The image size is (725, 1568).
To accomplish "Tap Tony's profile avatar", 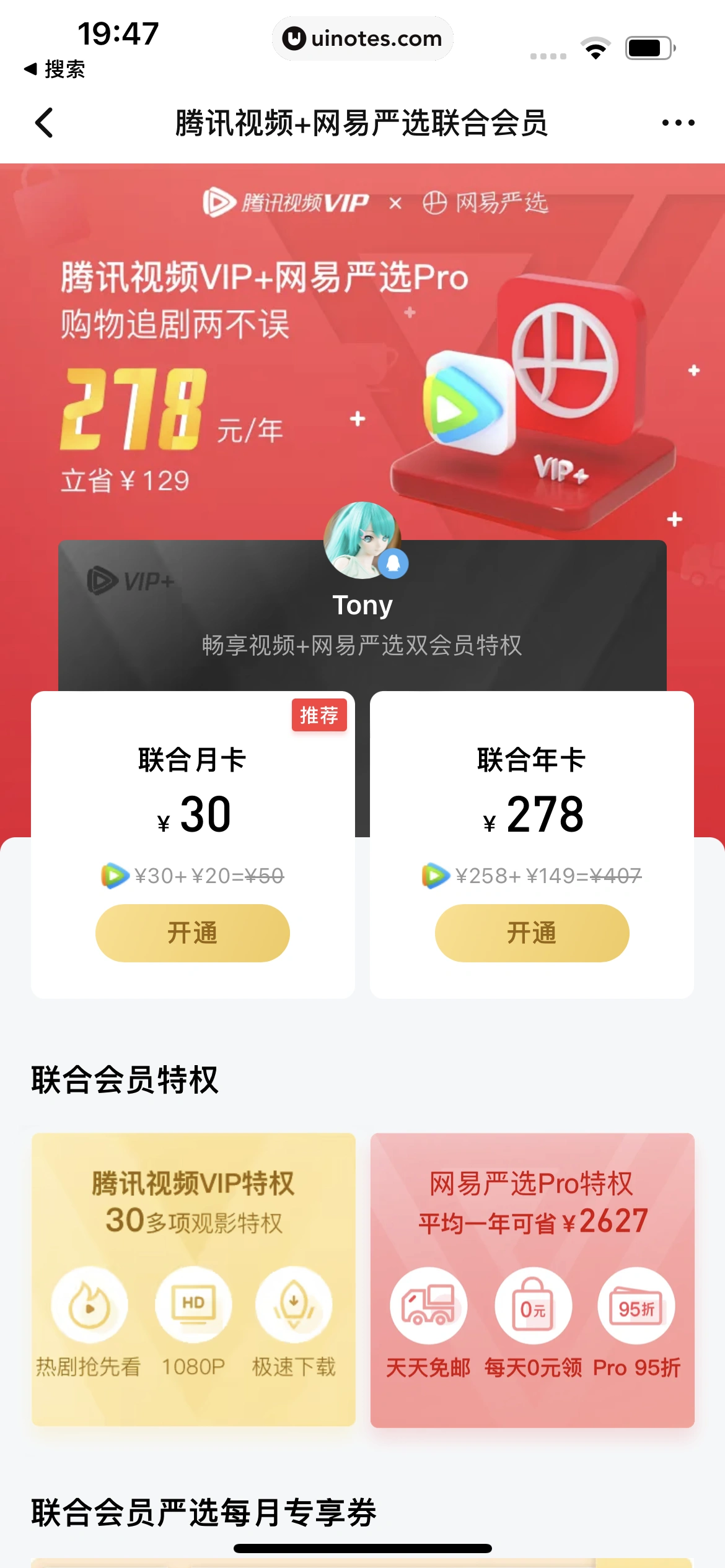I will [362, 540].
